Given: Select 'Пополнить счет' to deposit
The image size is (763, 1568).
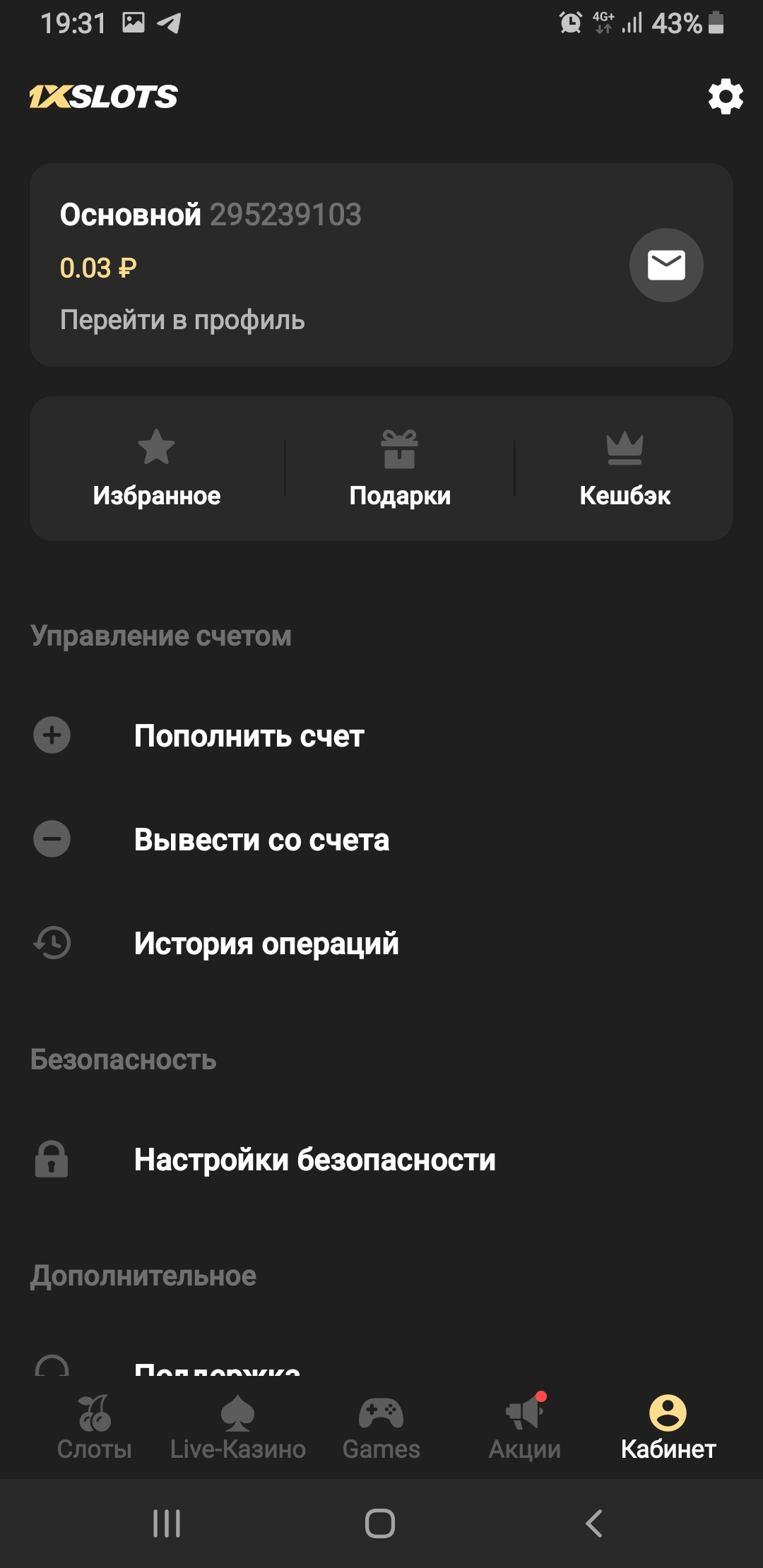Looking at the screenshot, I should tap(249, 736).
